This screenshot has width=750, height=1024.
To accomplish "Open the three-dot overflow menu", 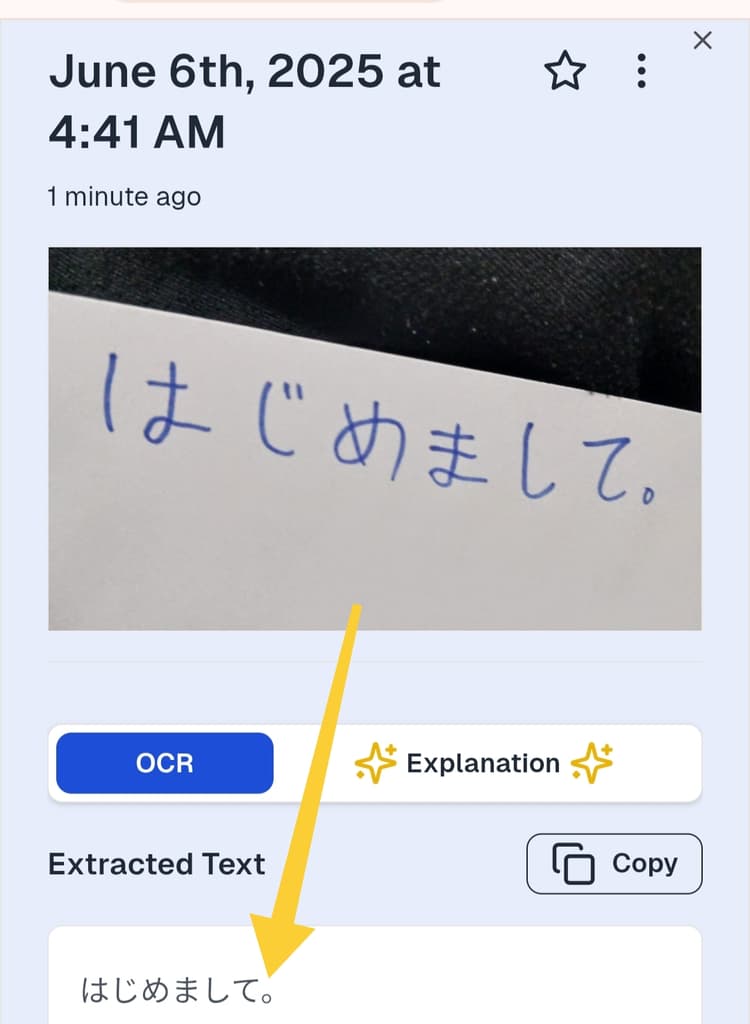I will [641, 72].
